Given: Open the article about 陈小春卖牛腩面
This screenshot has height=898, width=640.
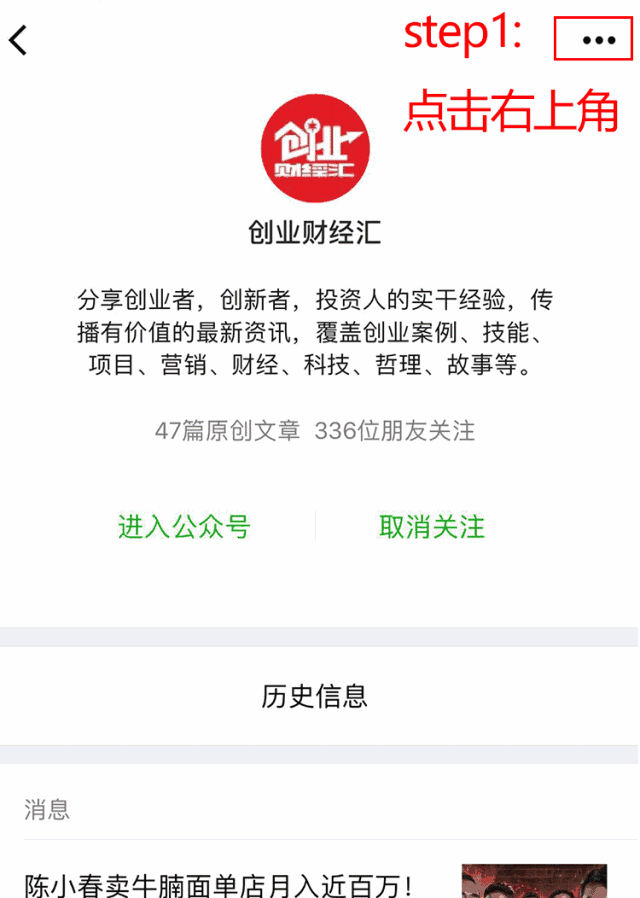Looking at the screenshot, I should click(220, 884).
